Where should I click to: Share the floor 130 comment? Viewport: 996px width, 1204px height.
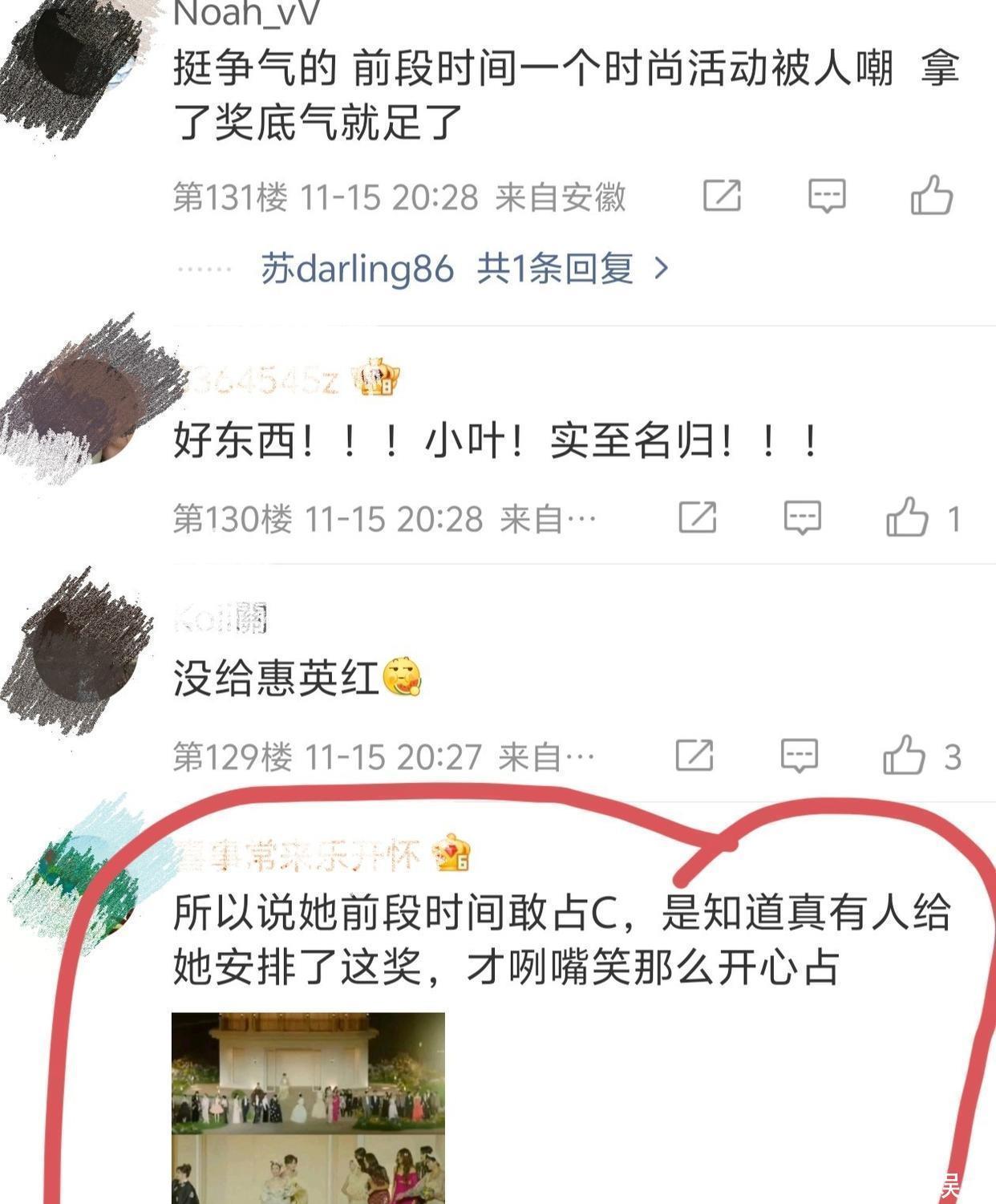pos(697,517)
